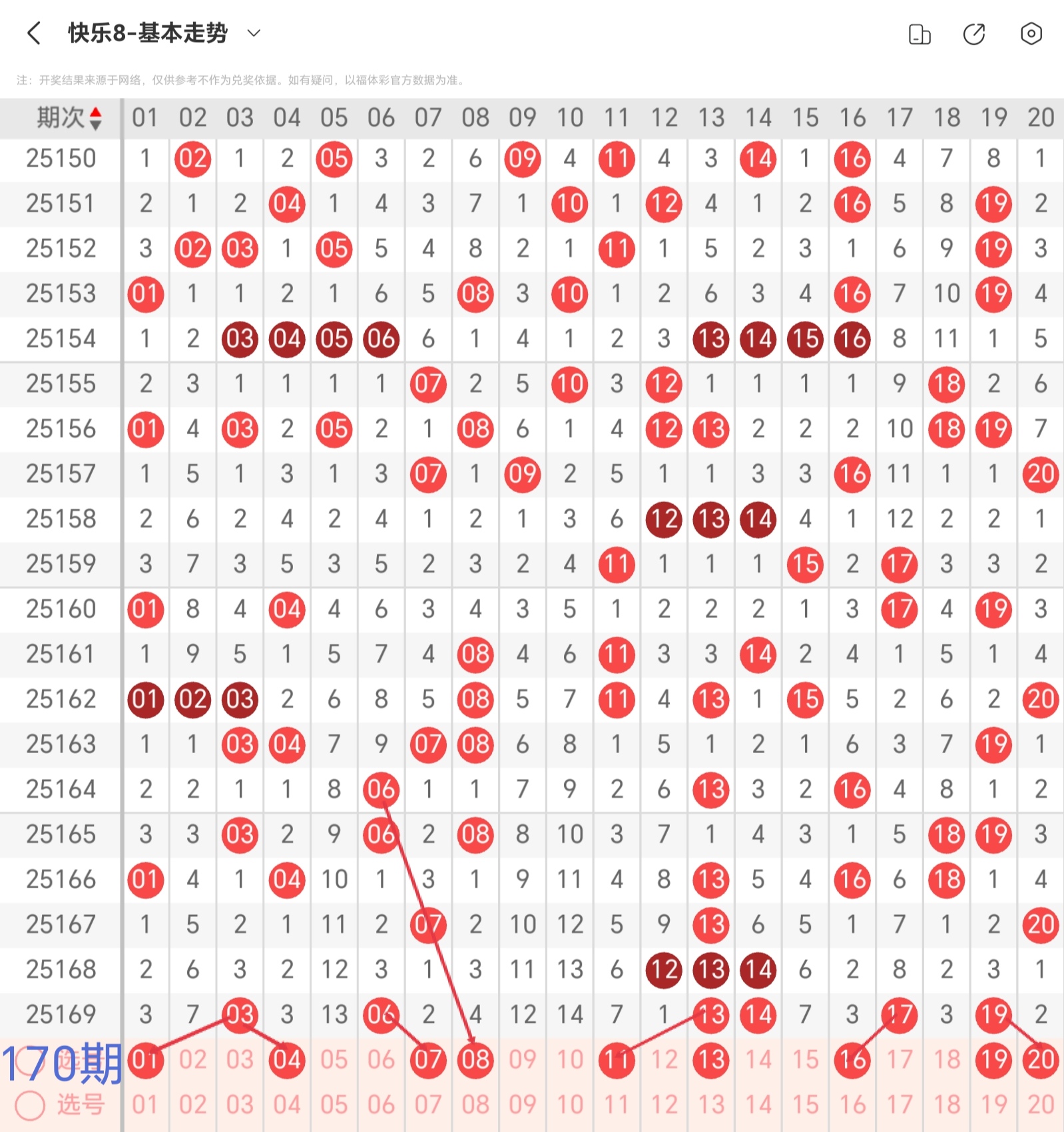
Task: Select the radio button of the empty 选号 row
Action: tap(30, 1105)
